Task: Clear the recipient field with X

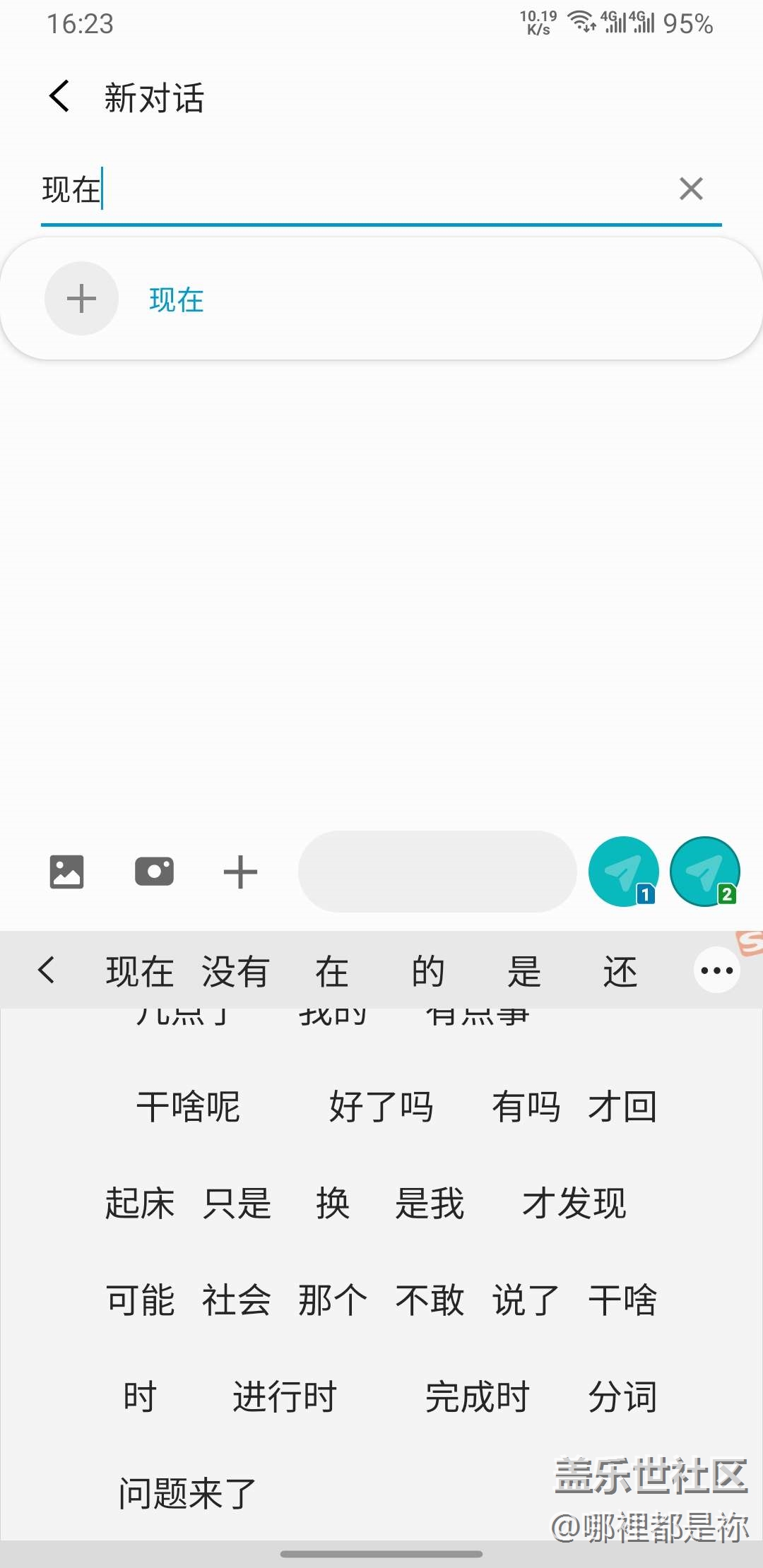Action: (x=691, y=189)
